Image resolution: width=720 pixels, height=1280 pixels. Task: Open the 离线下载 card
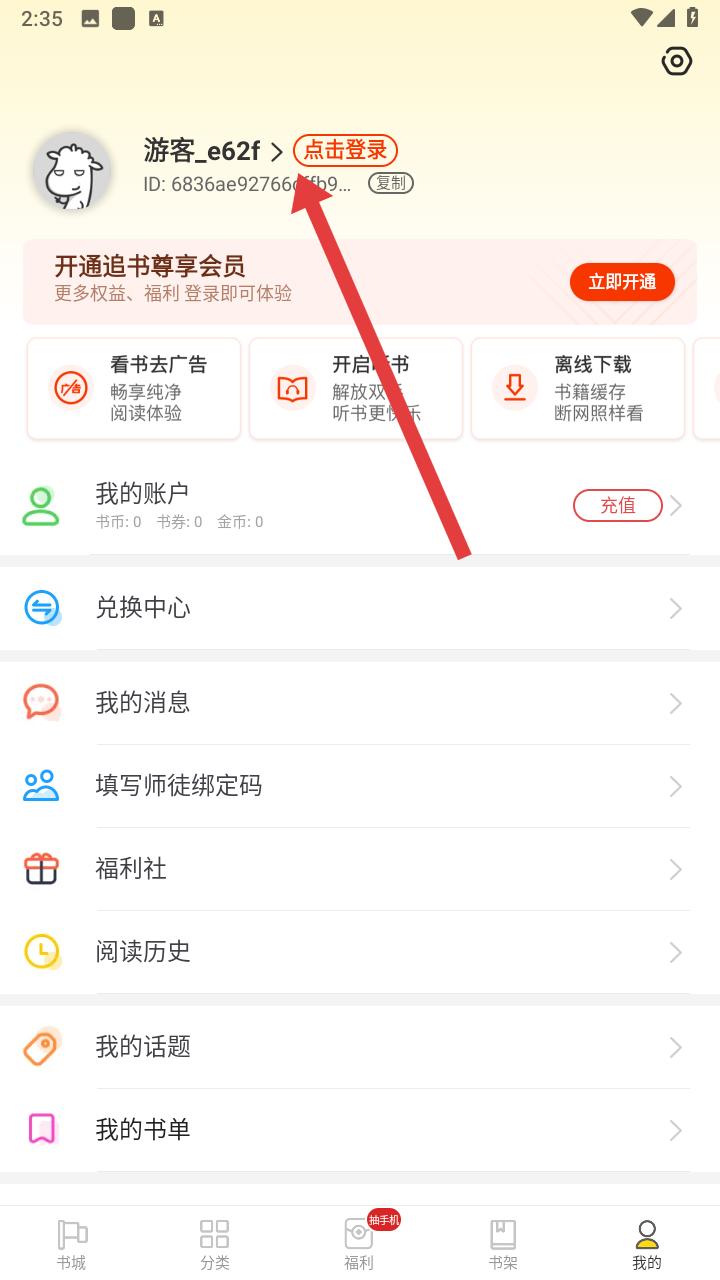tap(578, 388)
